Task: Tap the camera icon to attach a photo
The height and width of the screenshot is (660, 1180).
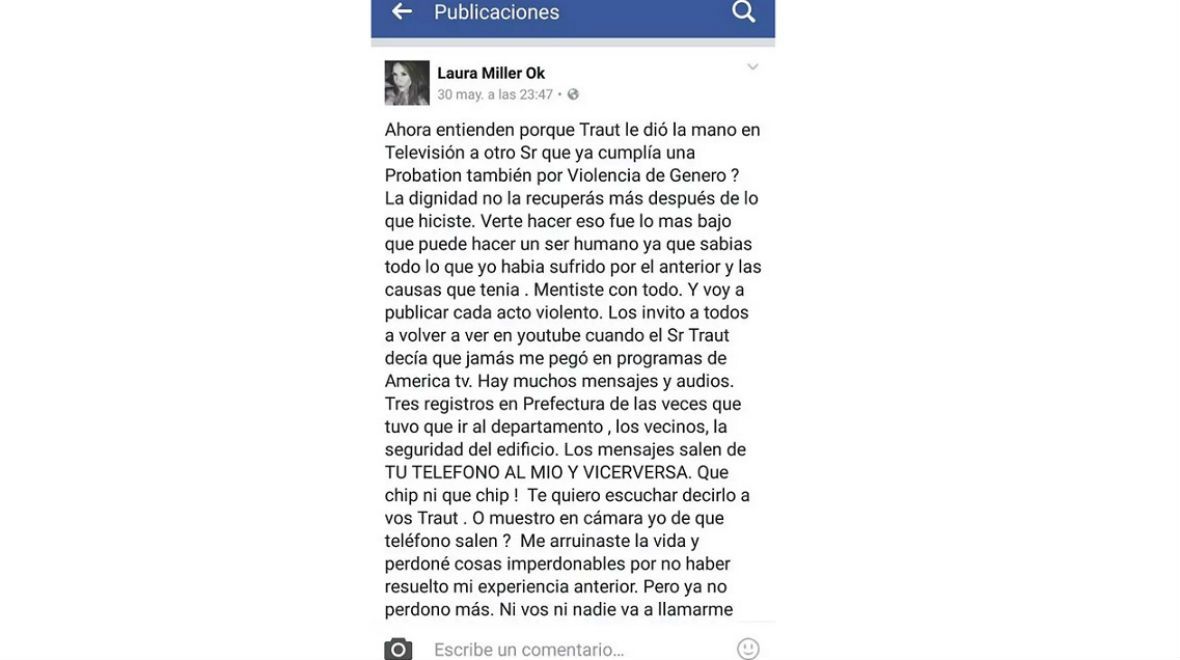Action: pyautogui.click(x=398, y=649)
